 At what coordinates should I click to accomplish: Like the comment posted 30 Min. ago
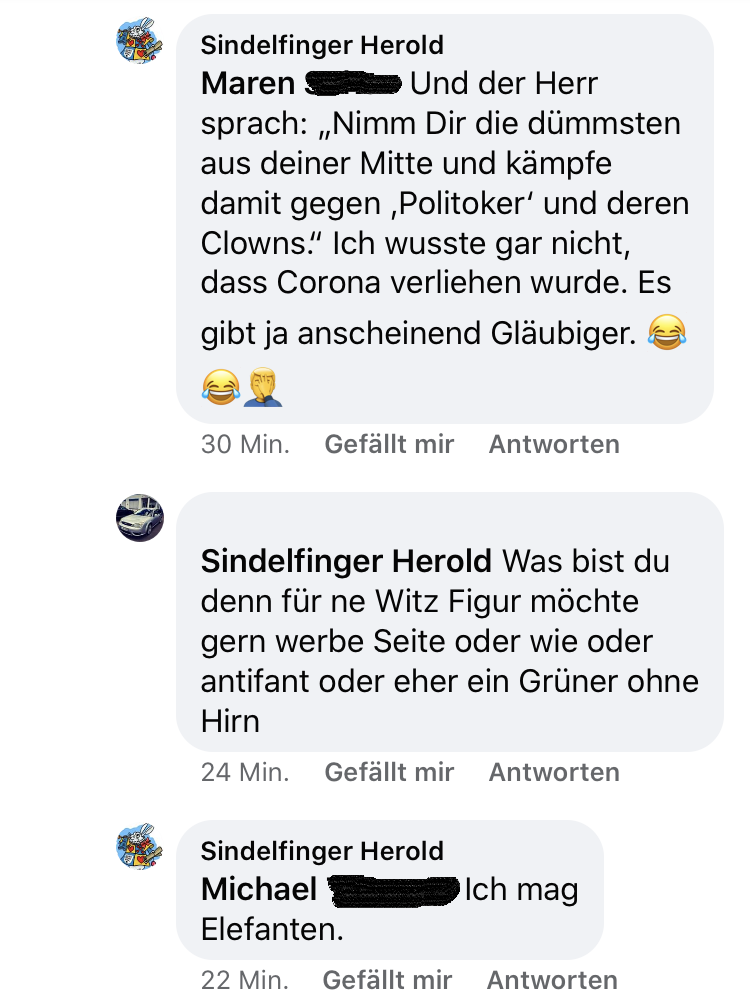click(389, 445)
